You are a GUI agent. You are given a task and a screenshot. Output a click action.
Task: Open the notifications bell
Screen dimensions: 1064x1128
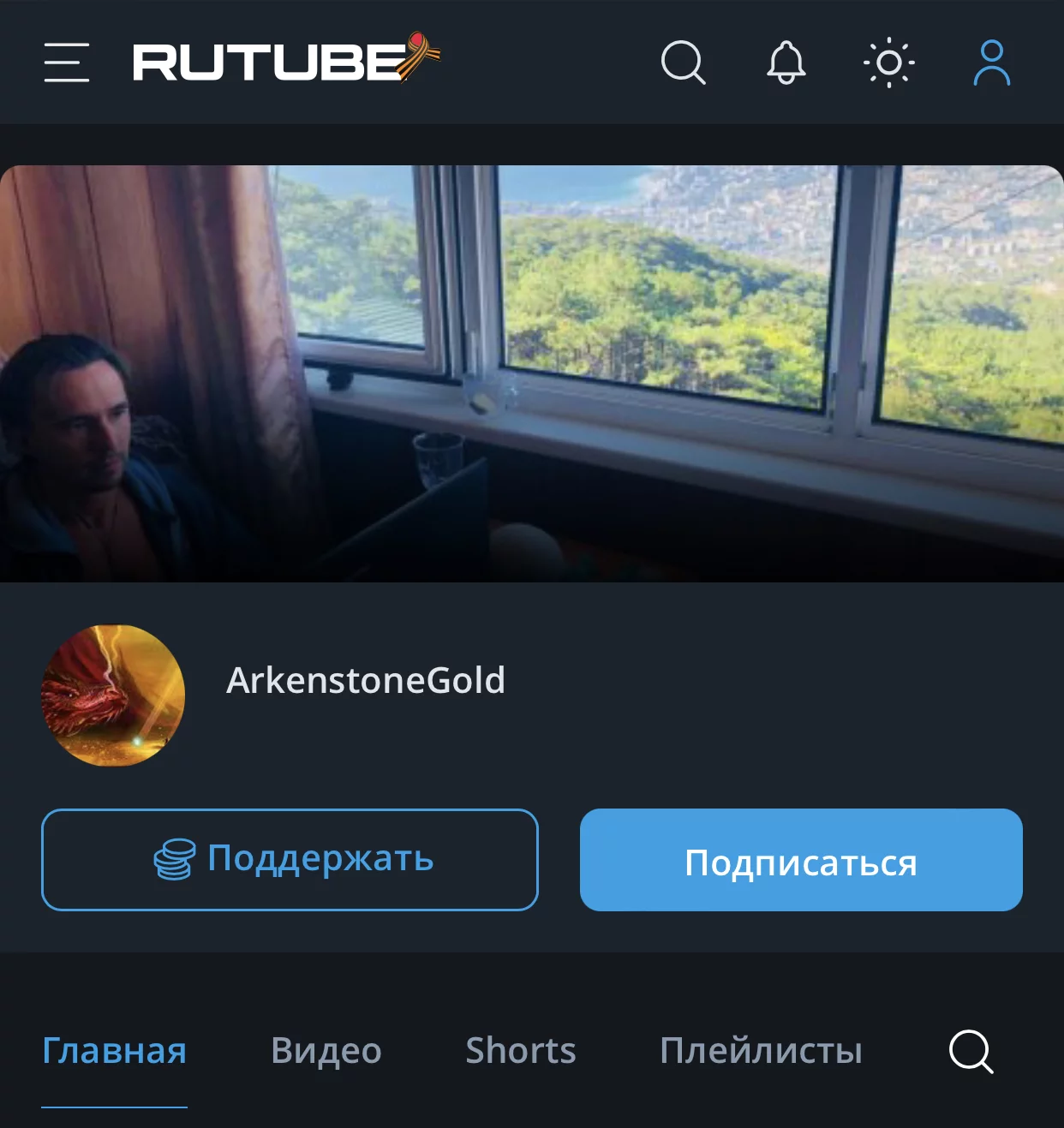tap(786, 63)
